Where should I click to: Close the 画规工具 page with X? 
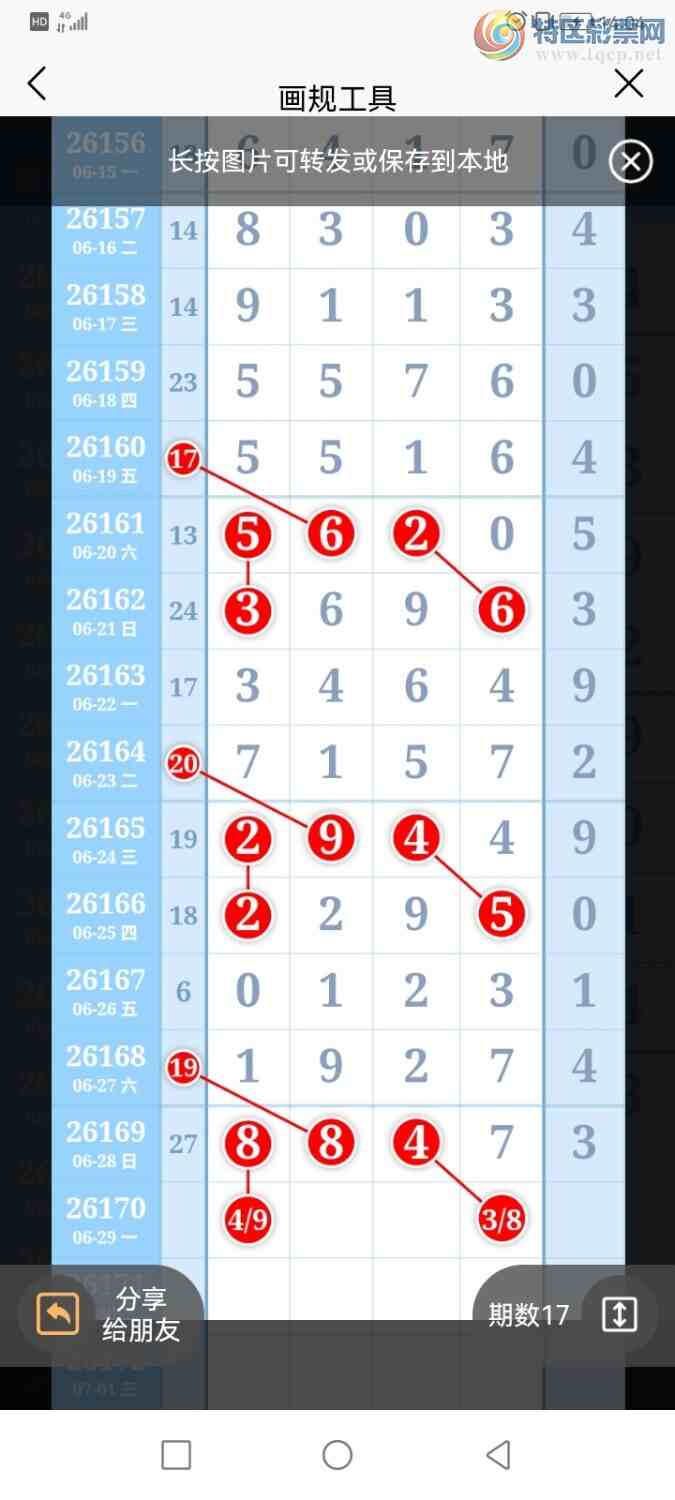[629, 84]
